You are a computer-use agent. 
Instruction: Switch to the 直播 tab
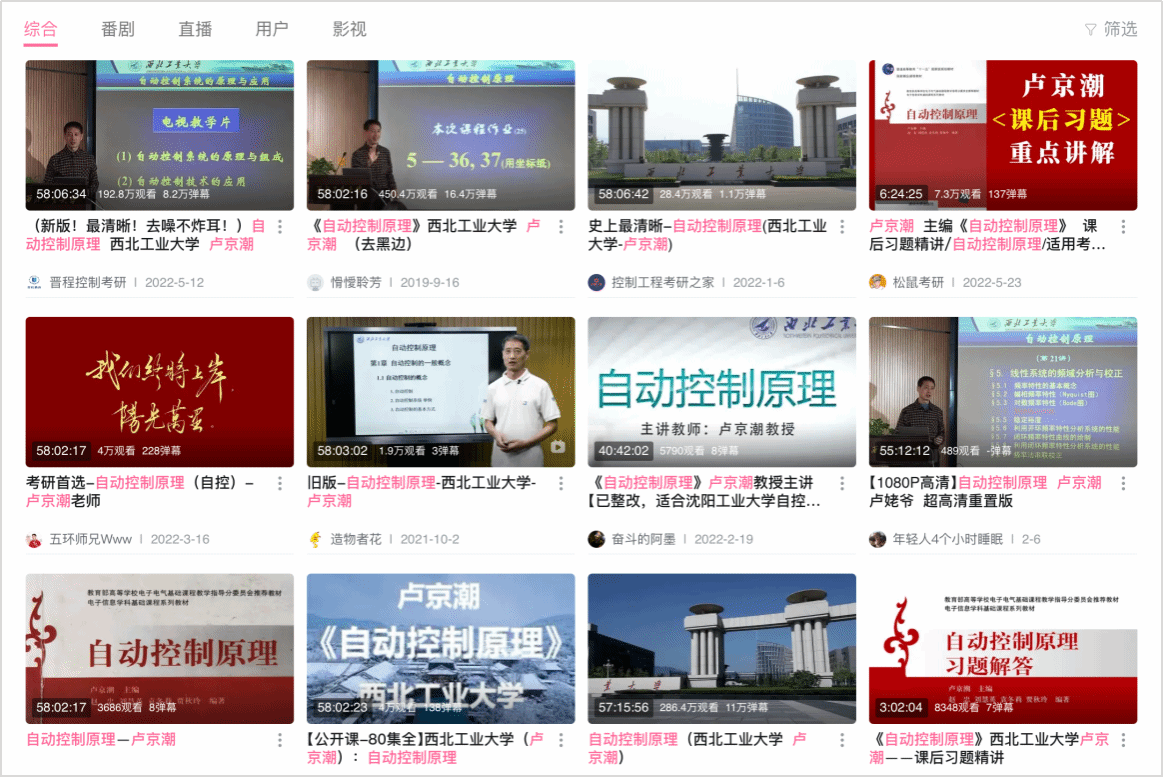click(x=195, y=29)
